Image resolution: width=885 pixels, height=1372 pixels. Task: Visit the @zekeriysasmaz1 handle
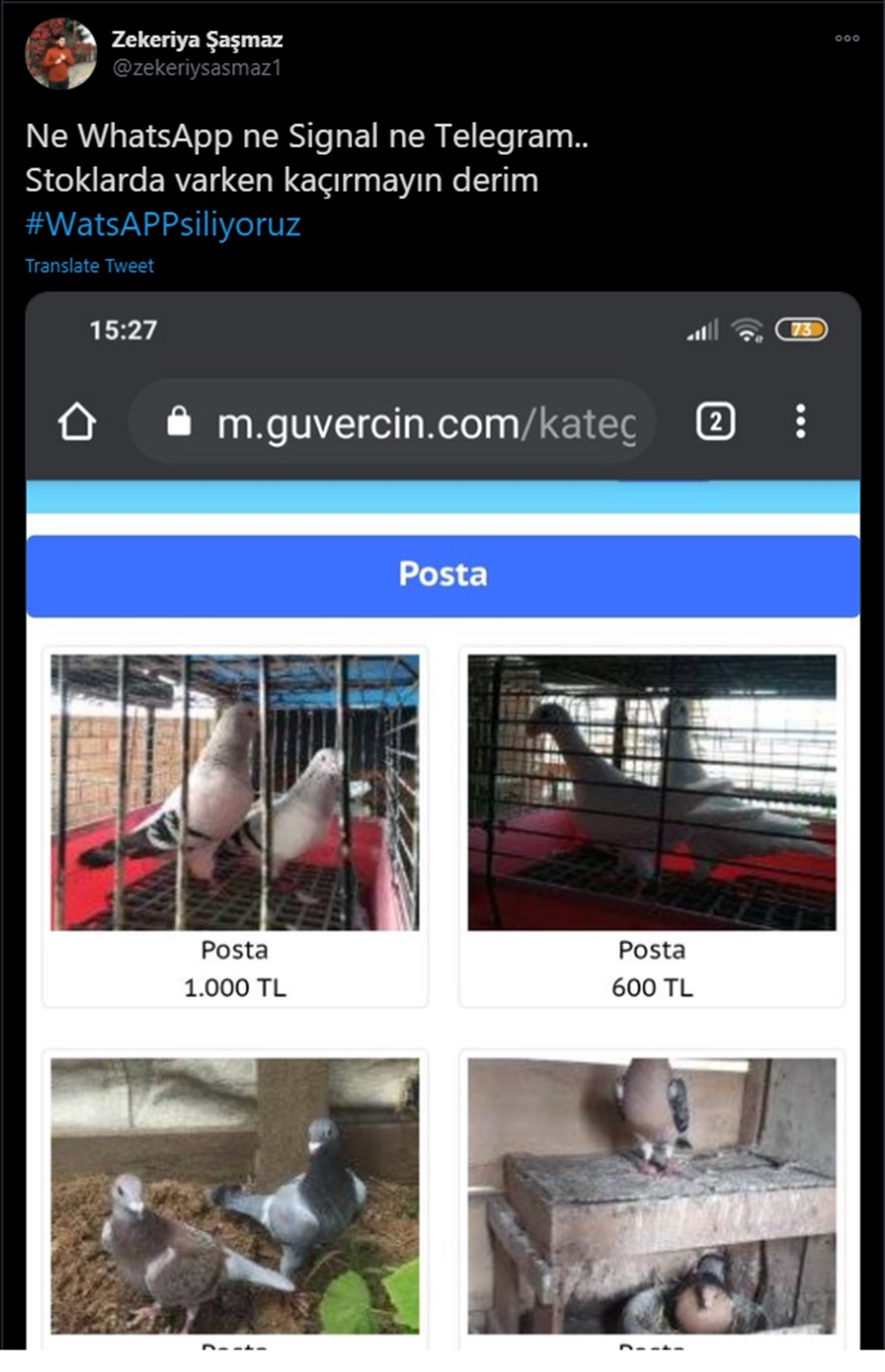point(196,68)
